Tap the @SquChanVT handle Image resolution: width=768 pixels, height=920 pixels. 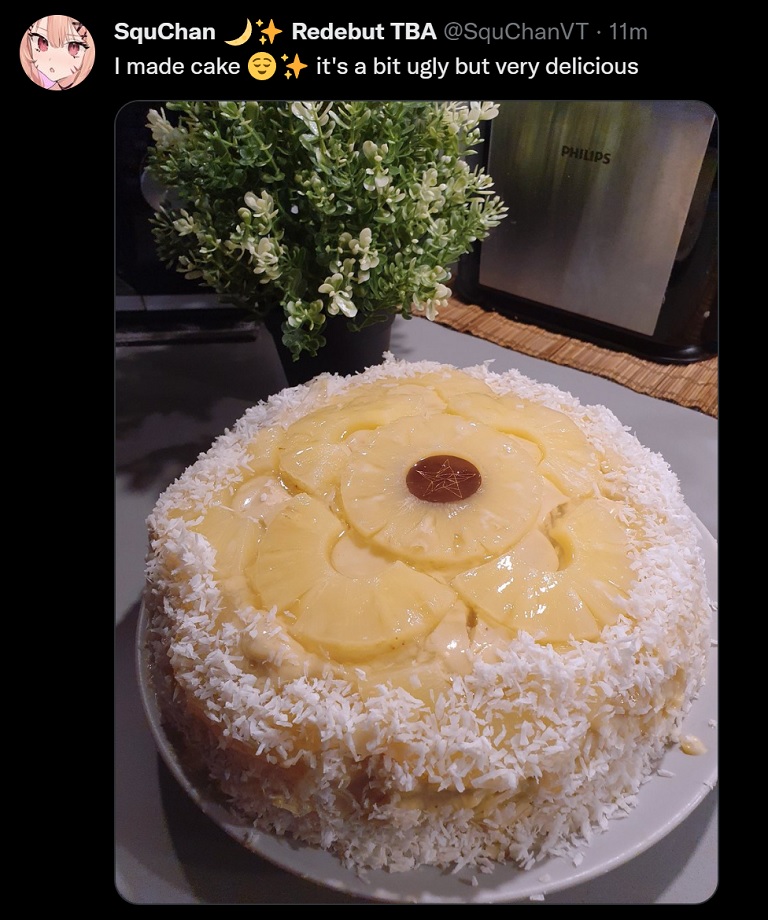tap(515, 32)
